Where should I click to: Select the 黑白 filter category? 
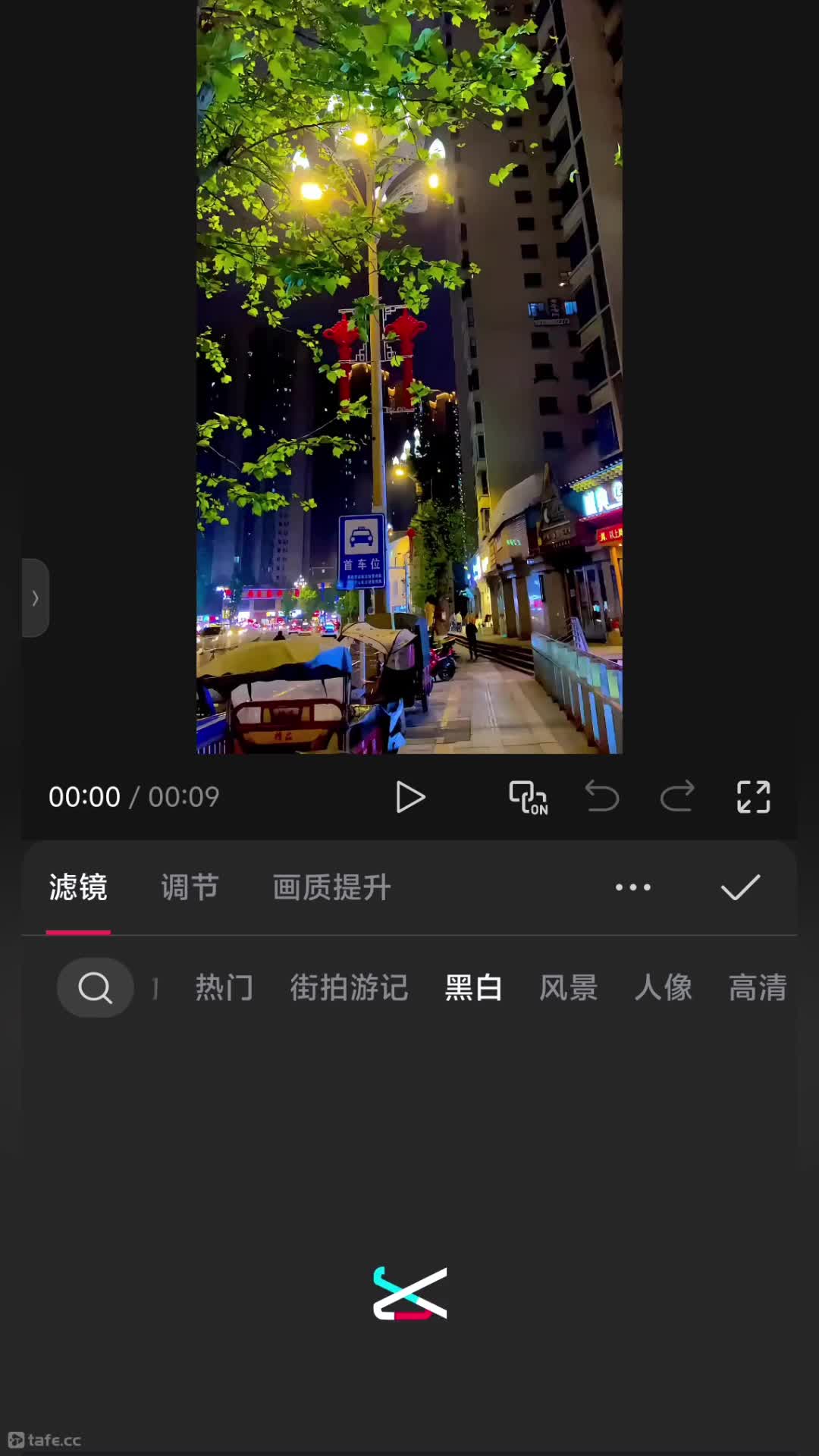pyautogui.click(x=474, y=987)
